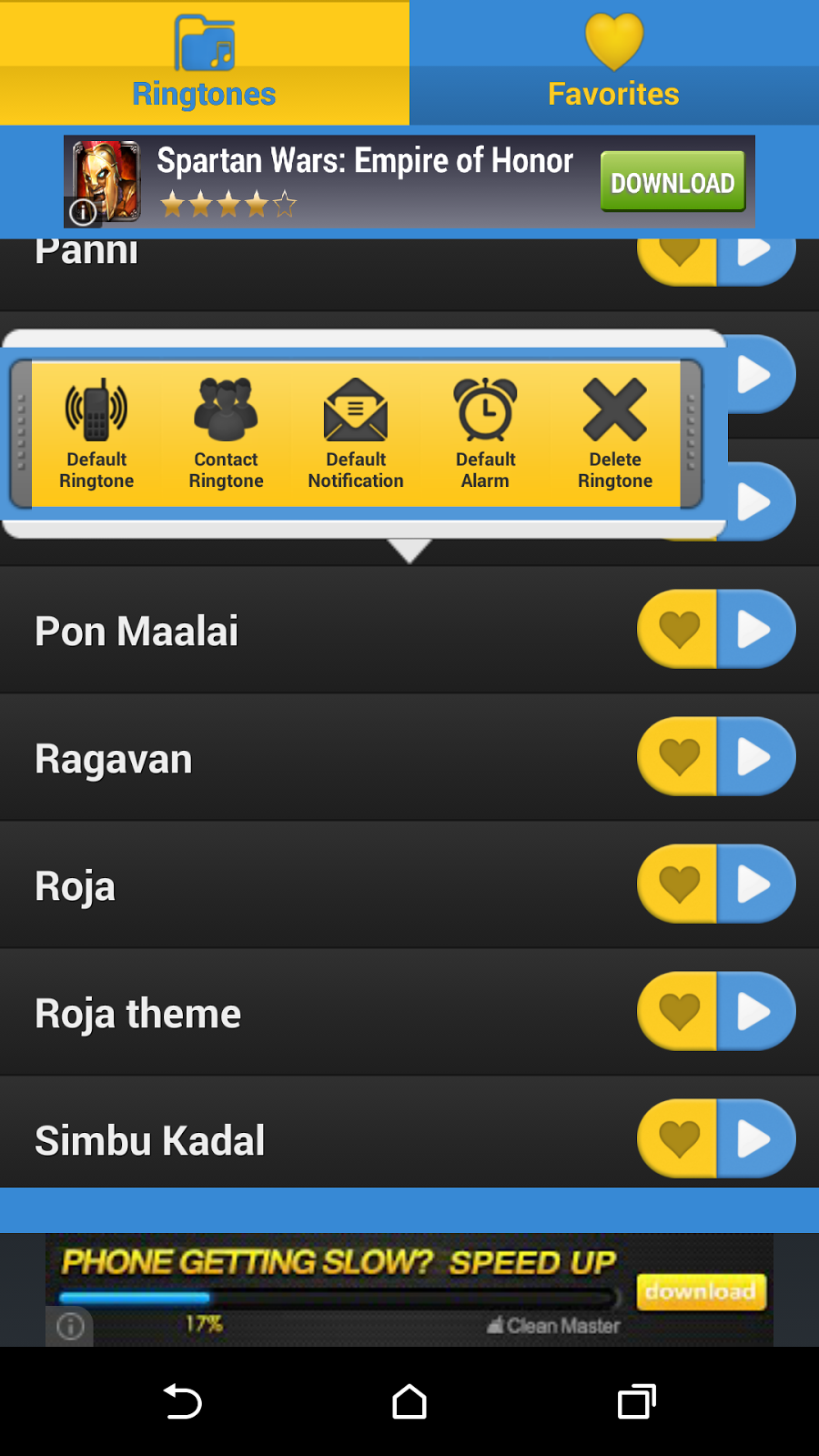Screen dimensions: 819x1456
Task: Play the Roja ringtone
Action: pyautogui.click(x=753, y=884)
